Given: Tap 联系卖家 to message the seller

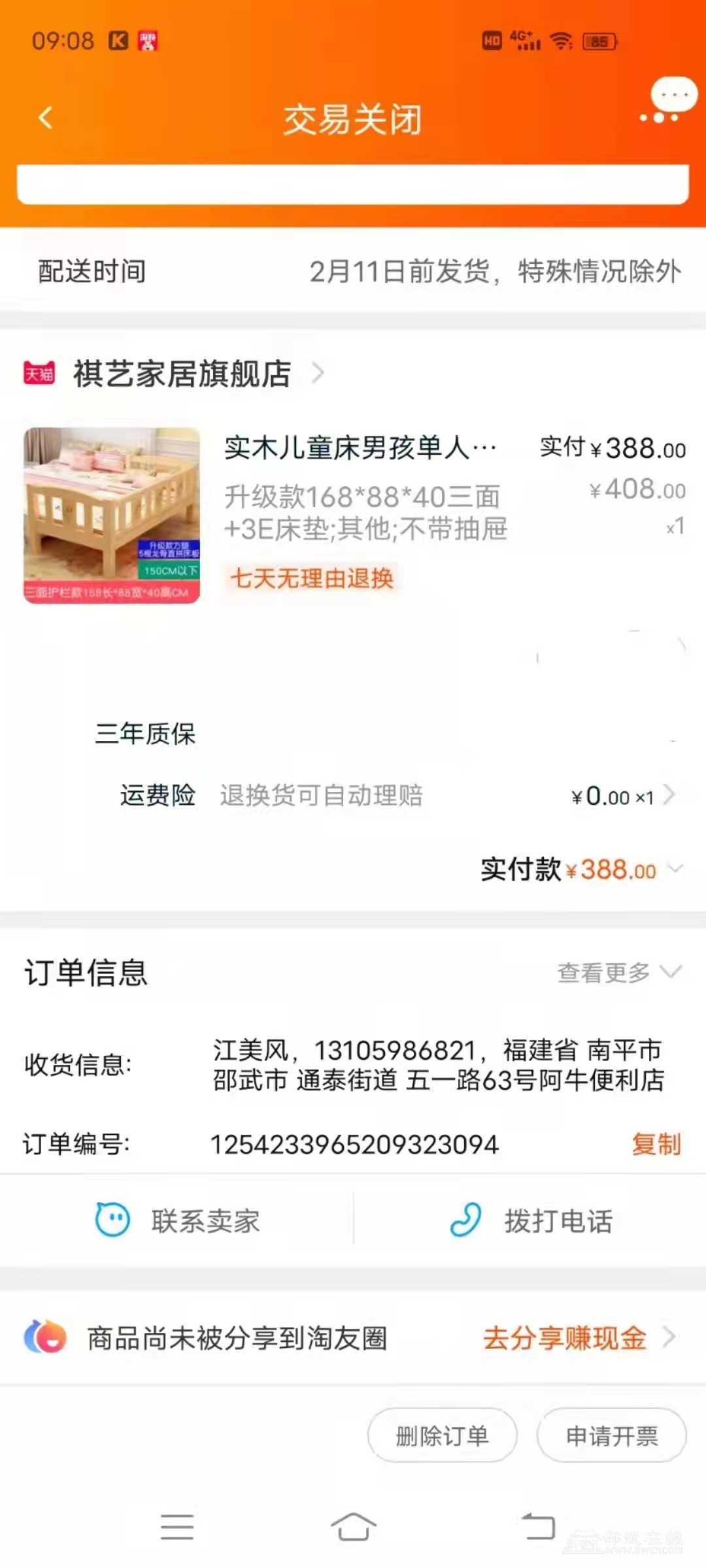Looking at the screenshot, I should pos(178,1220).
